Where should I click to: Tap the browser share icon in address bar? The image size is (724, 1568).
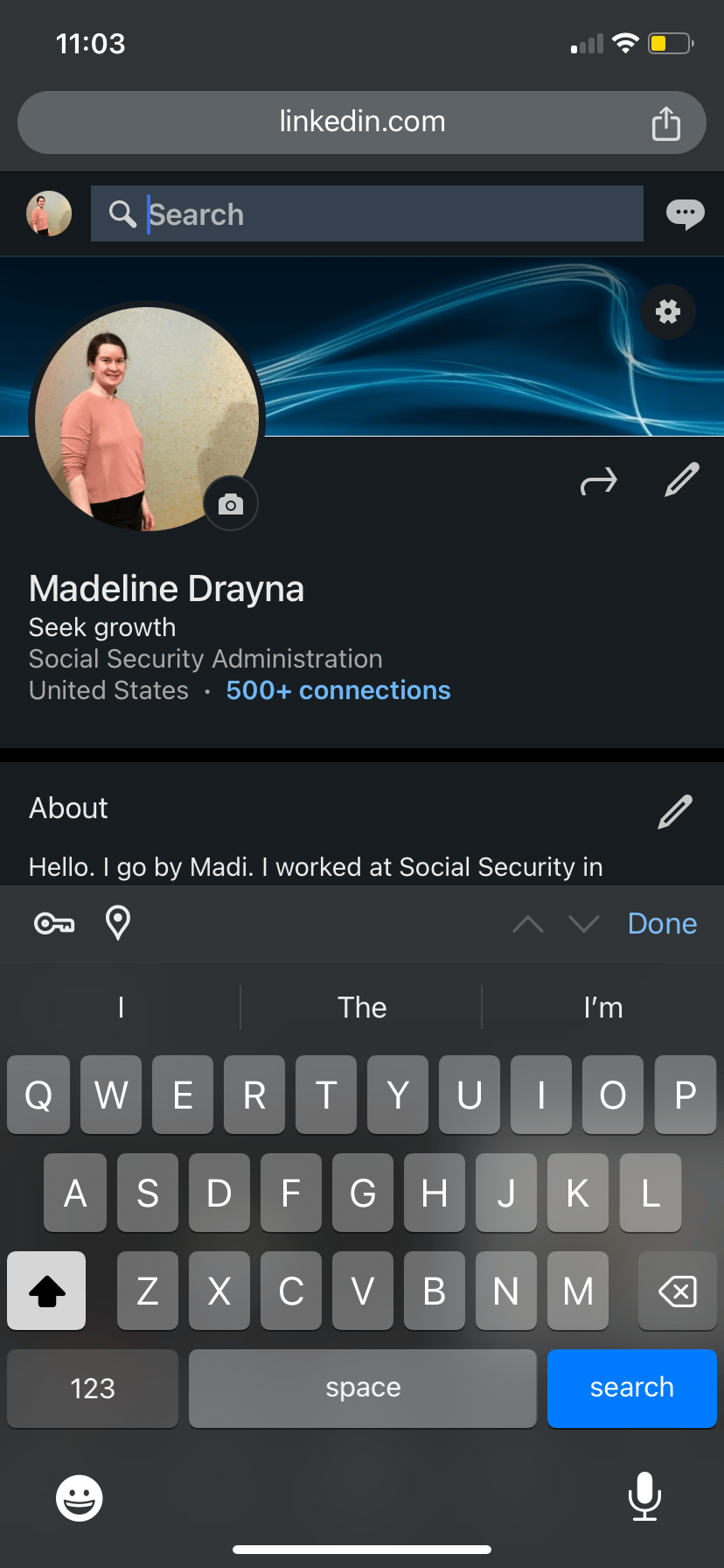click(x=666, y=123)
